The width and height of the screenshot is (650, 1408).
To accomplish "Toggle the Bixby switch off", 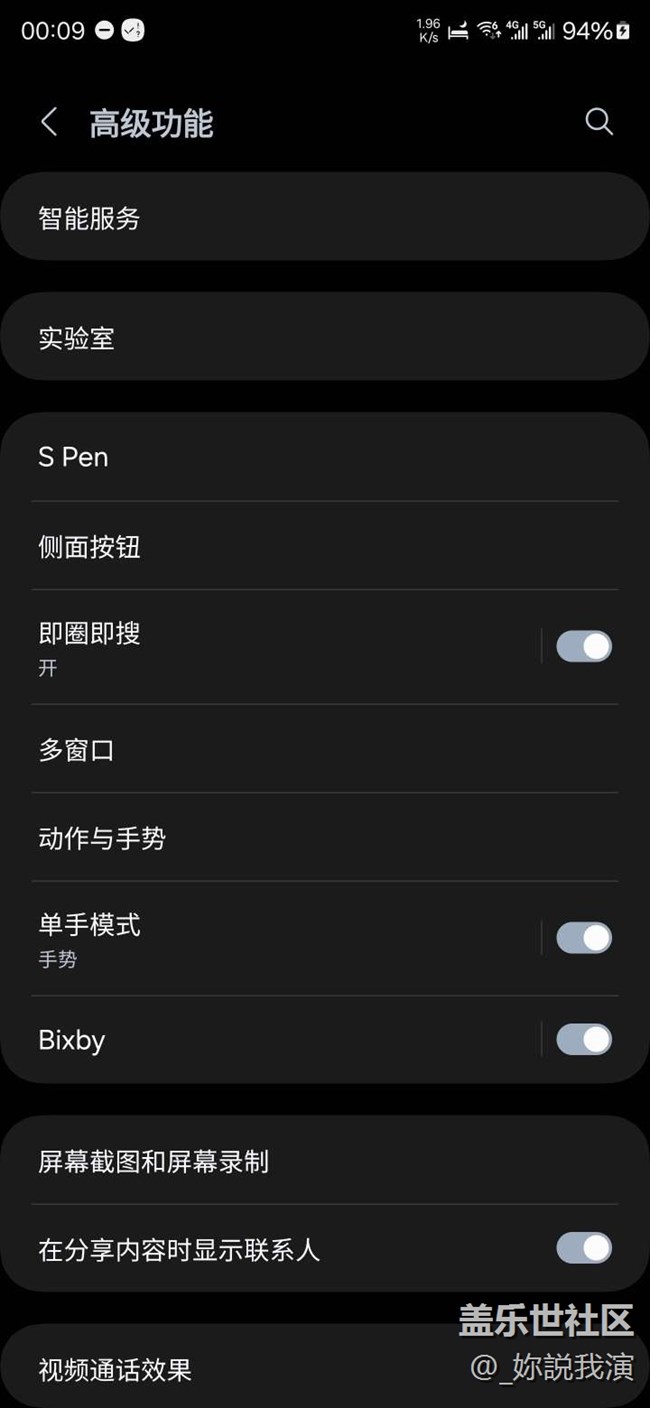I will [x=584, y=1040].
